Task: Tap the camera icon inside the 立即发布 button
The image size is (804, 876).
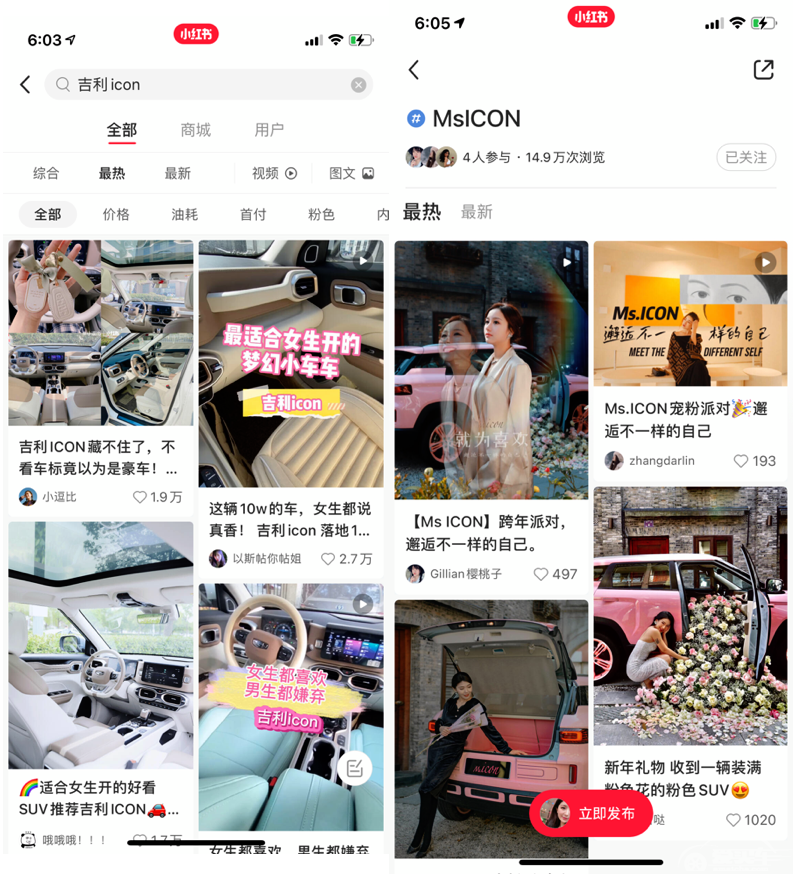Action: coord(555,814)
